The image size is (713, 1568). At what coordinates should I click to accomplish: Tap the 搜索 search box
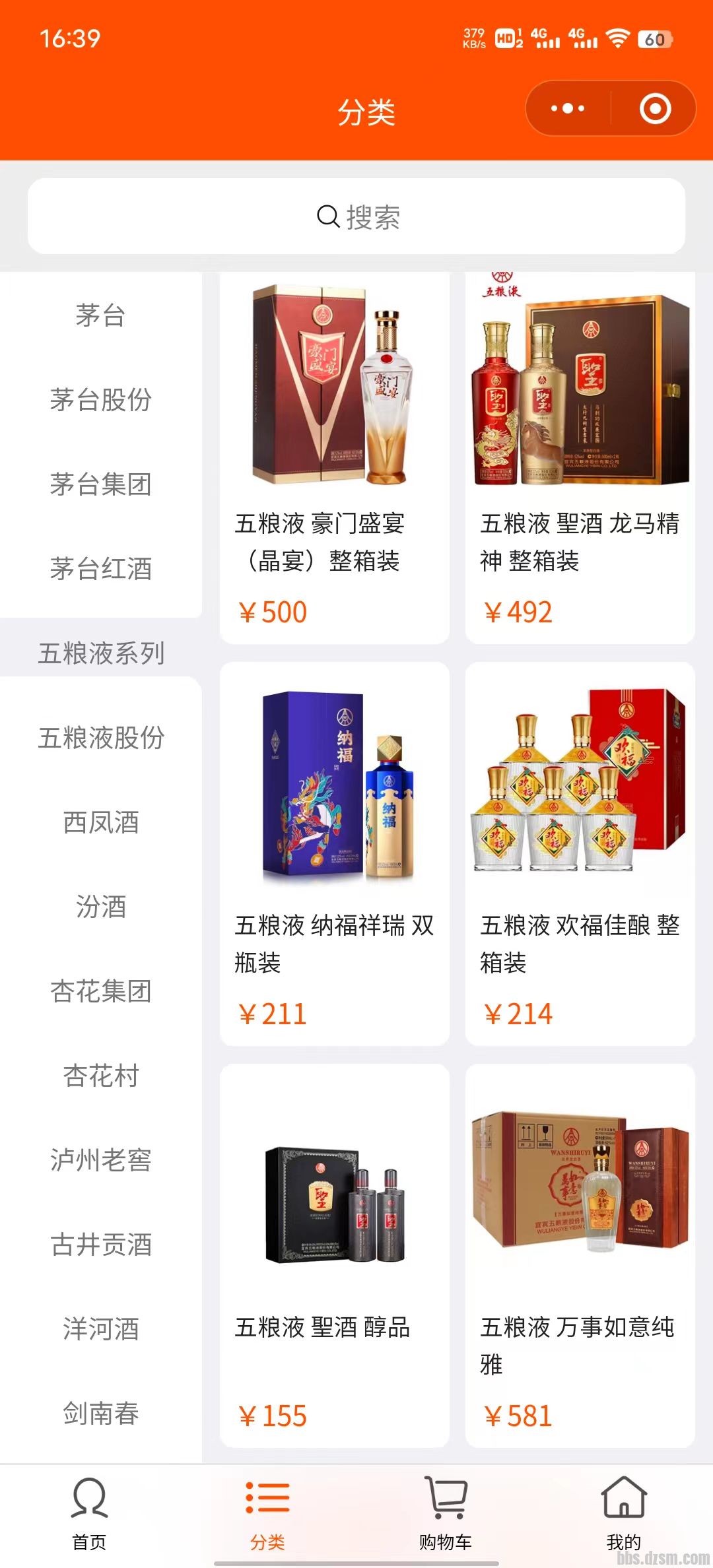356,216
